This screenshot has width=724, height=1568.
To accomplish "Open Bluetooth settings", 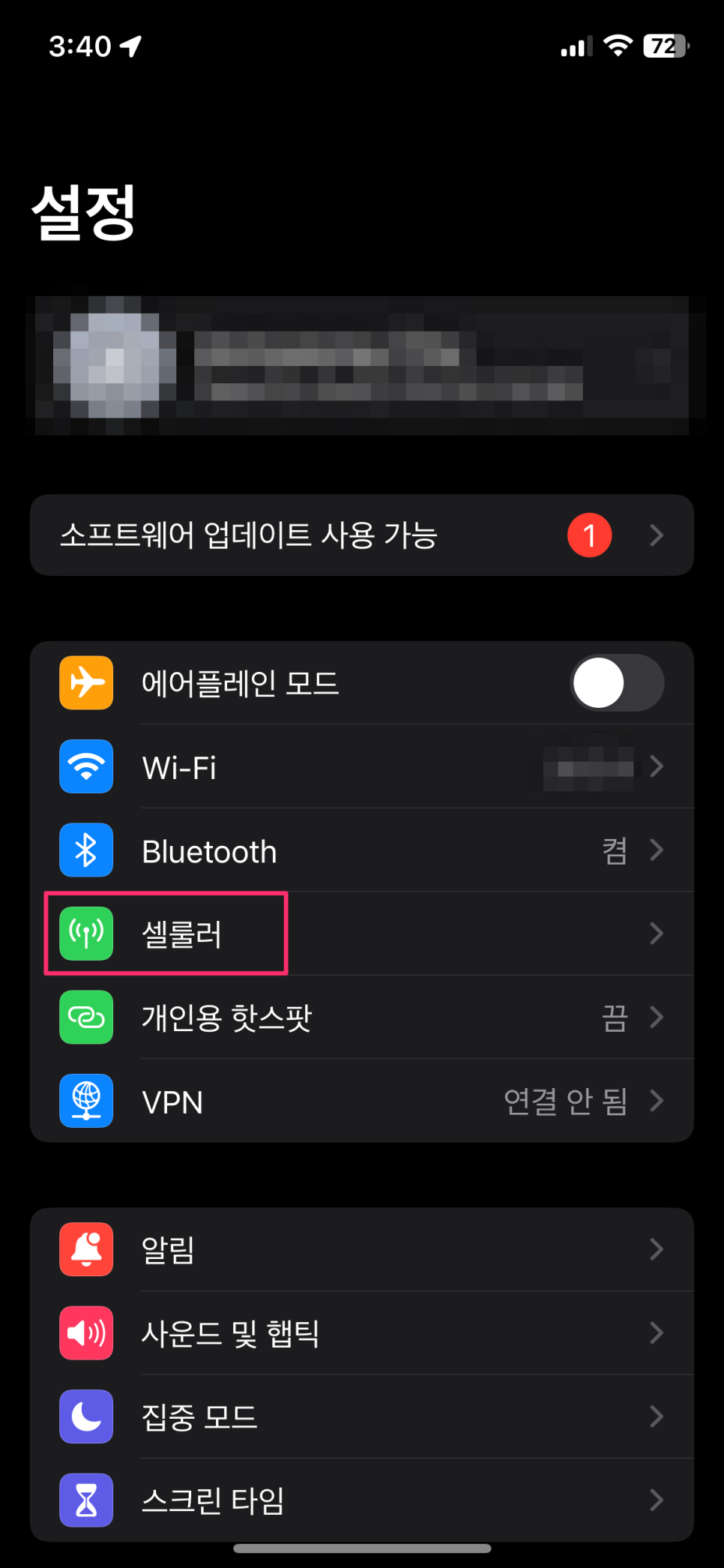I will pyautogui.click(x=362, y=850).
